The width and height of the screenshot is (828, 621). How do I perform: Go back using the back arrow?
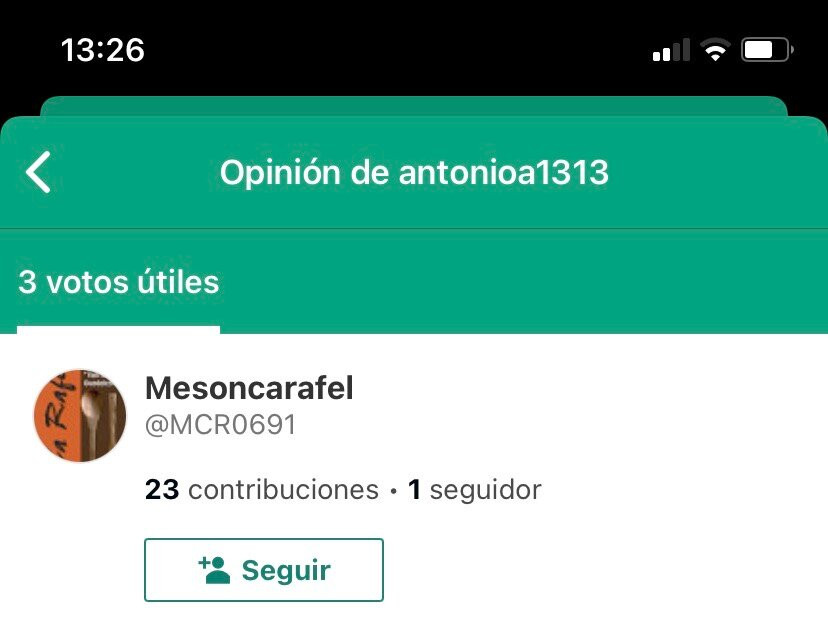coord(39,173)
